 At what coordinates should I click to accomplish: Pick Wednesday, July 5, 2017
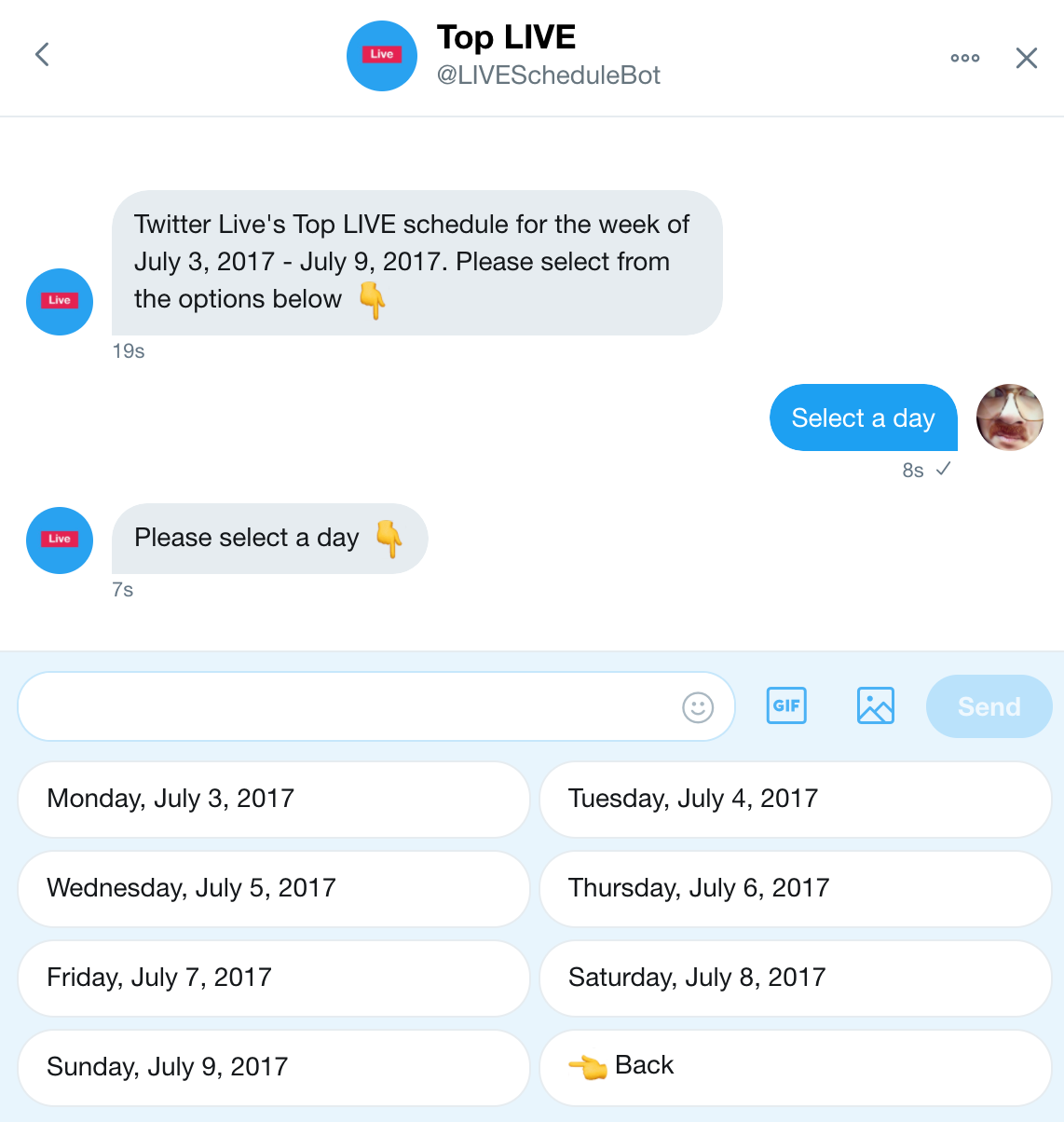click(273, 888)
